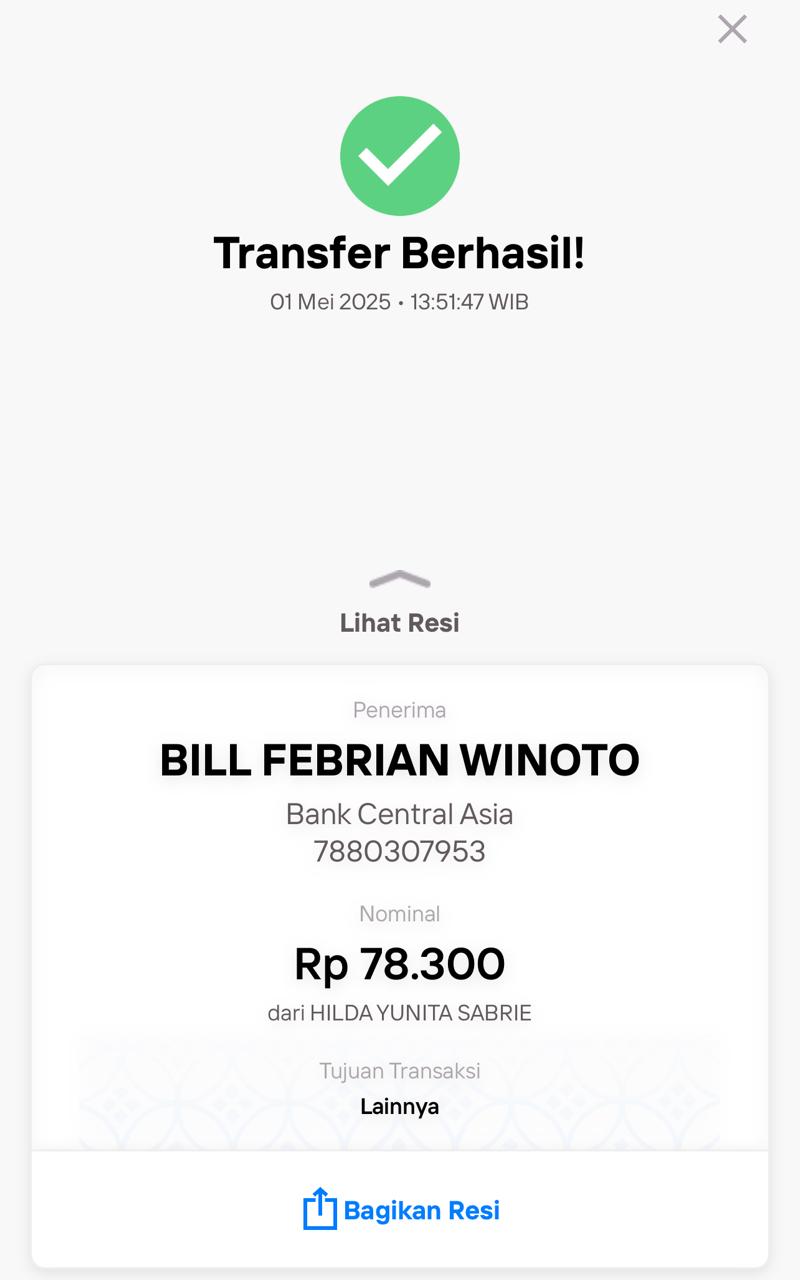Expand the Lihat Resi receipt panel
Image resolution: width=800 pixels, height=1280 pixels.
(x=399, y=603)
